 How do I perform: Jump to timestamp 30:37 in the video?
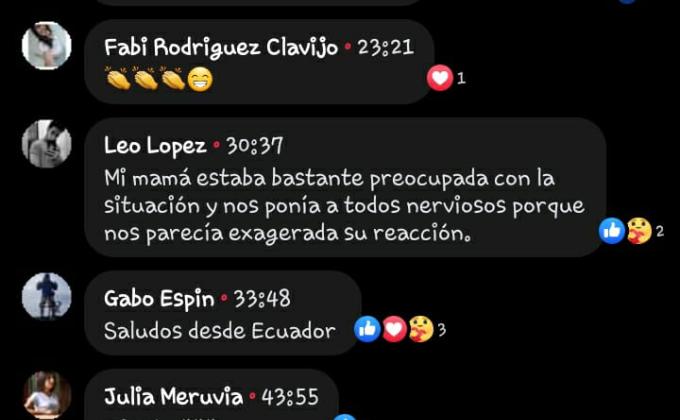click(x=256, y=145)
